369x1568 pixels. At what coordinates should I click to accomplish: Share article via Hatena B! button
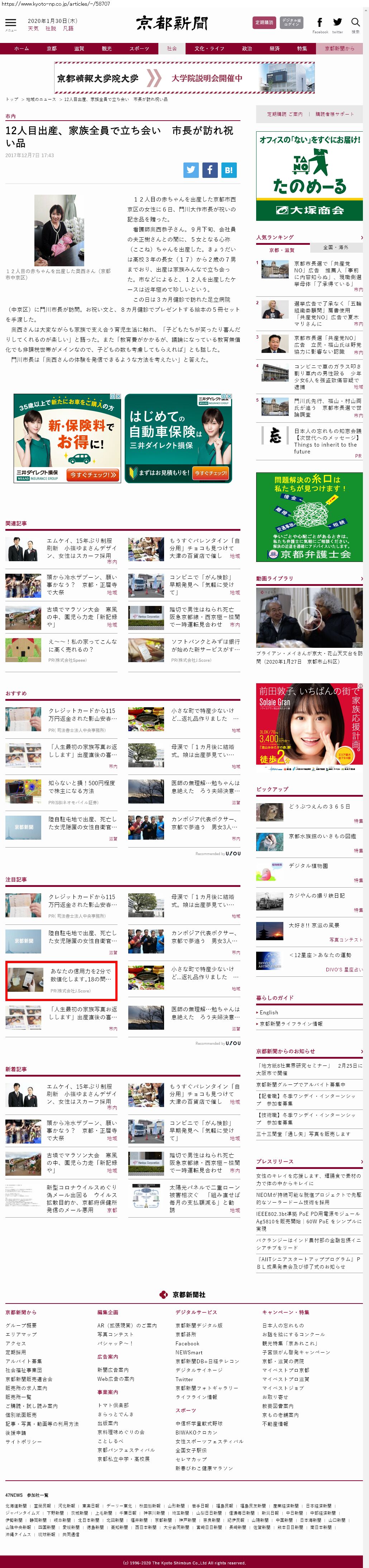coord(228,170)
